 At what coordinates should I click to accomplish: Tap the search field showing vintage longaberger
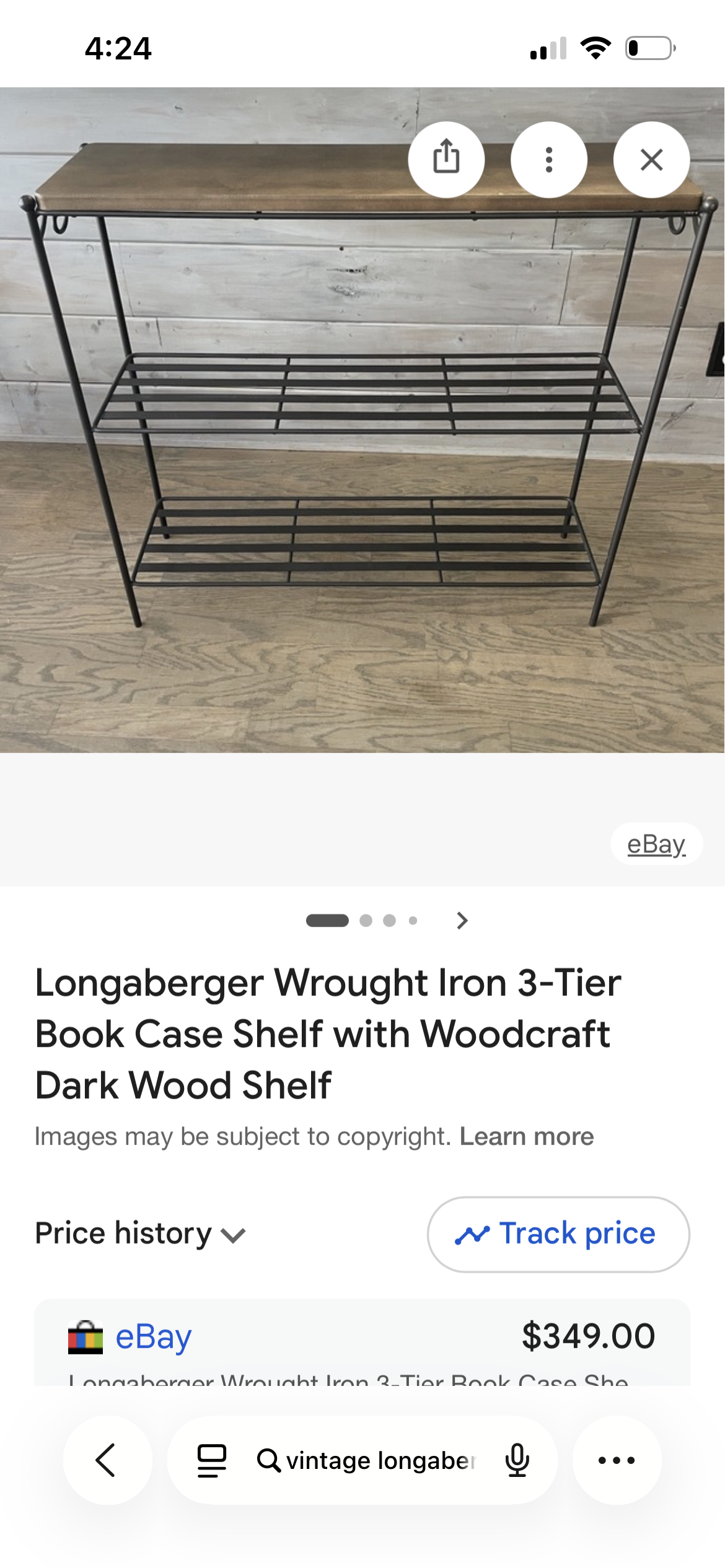(366, 1460)
